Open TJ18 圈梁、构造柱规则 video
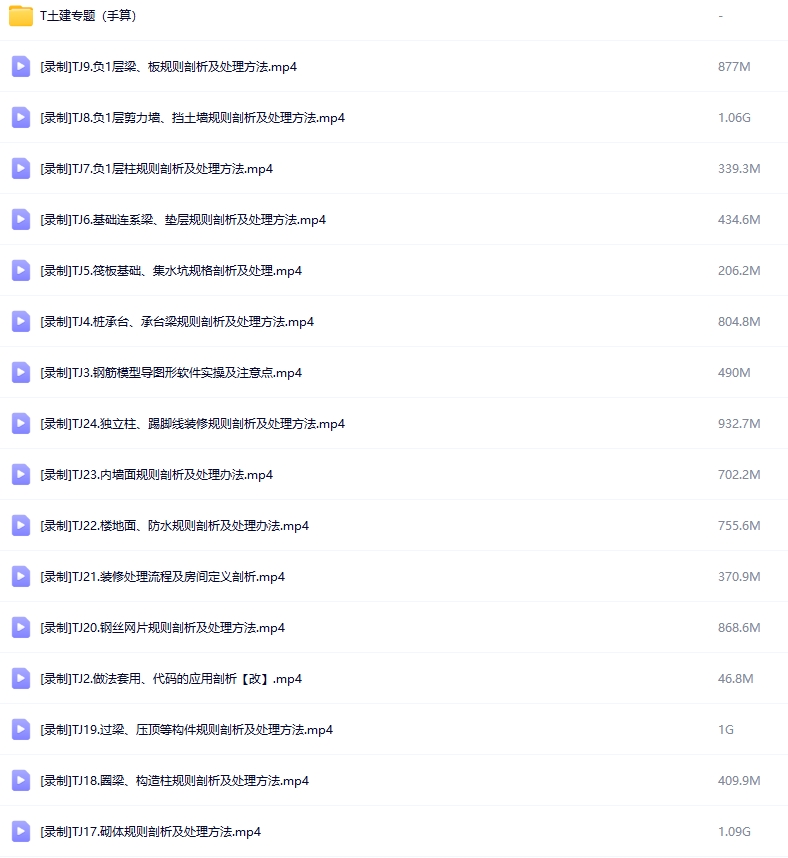 click(174, 781)
